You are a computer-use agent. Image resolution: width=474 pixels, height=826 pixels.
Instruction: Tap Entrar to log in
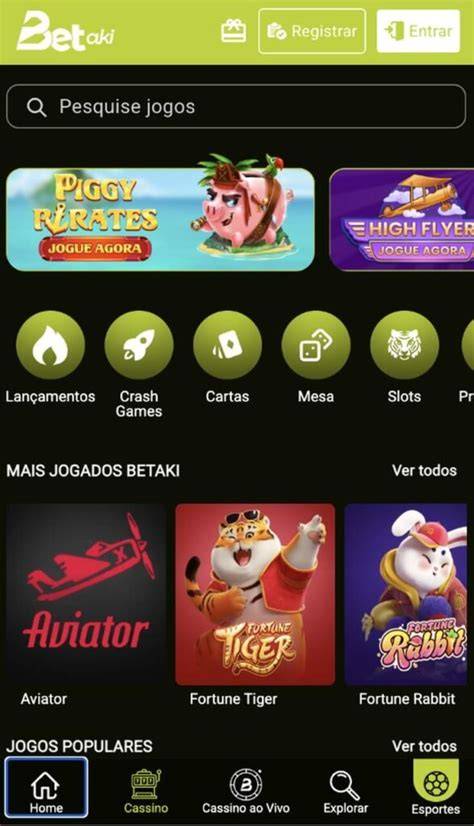coord(418,31)
